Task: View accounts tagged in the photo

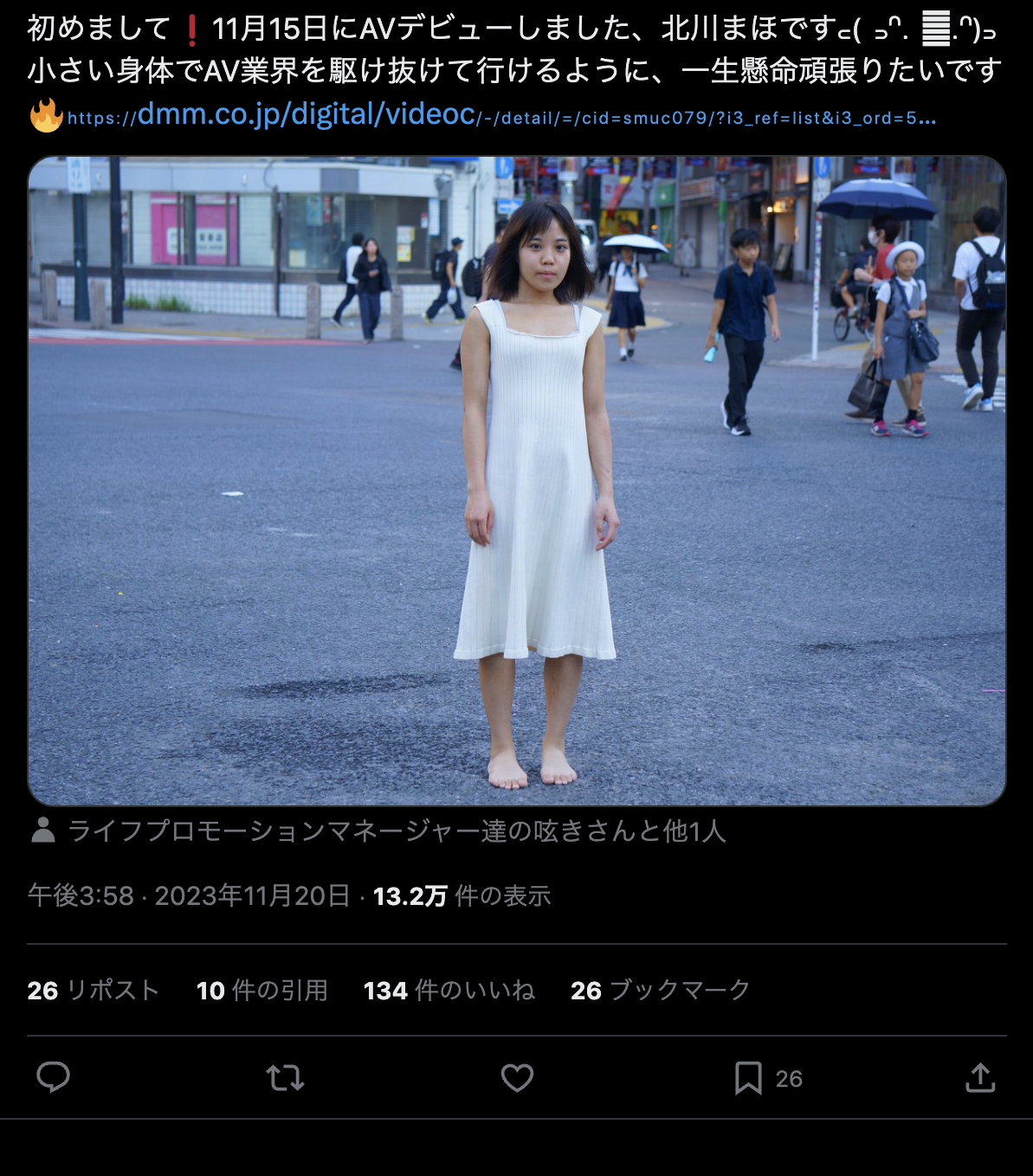Action: (395, 831)
